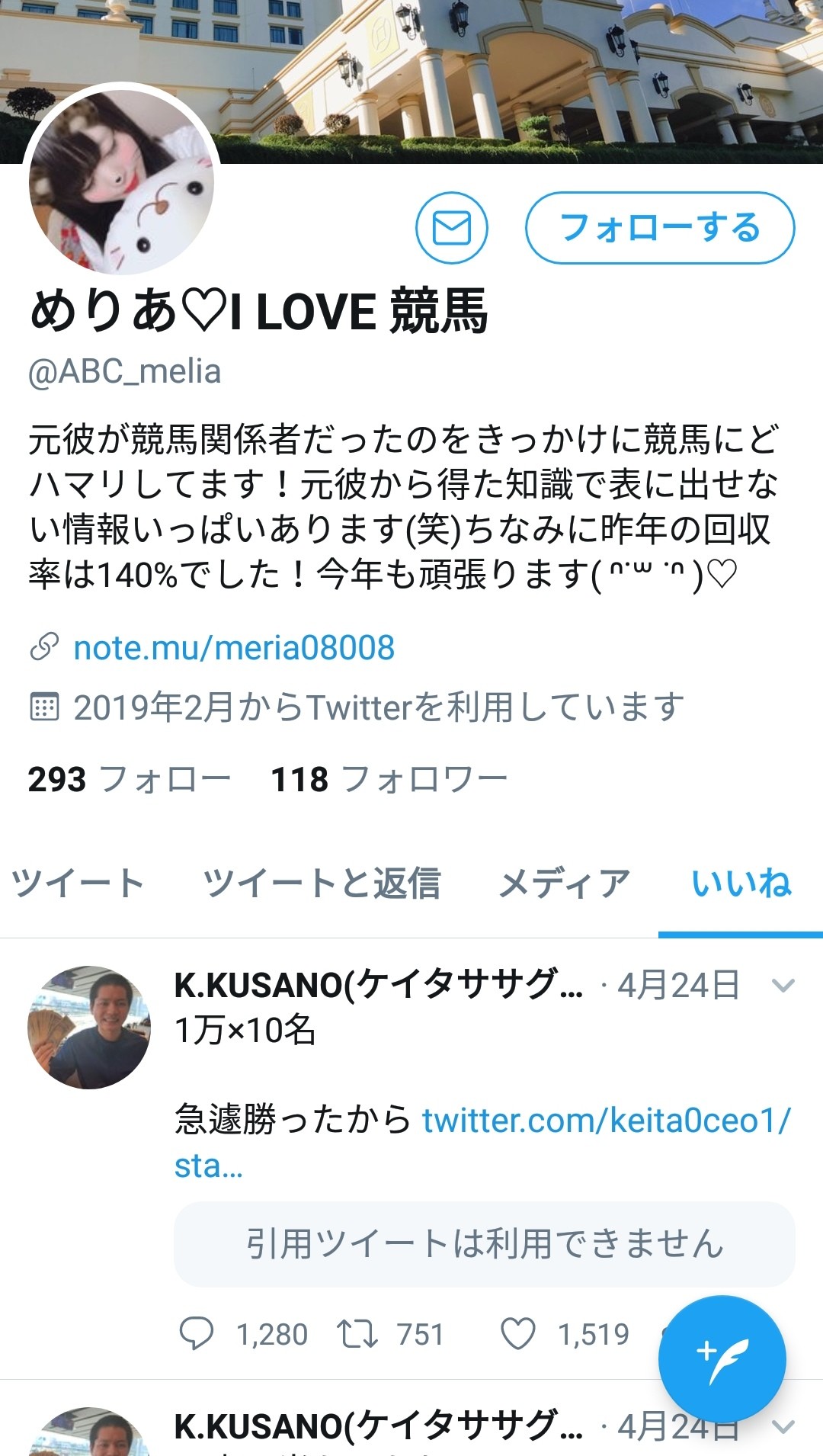The height and width of the screenshot is (1456, 823).
Task: Open K.KUSANO's avatar on the 1万×10名 tweet
Action: point(89,1027)
